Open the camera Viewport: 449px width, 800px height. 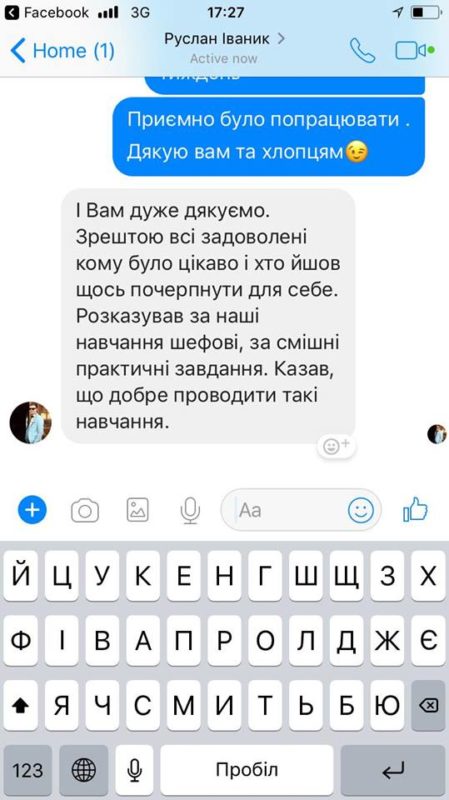tap(85, 510)
